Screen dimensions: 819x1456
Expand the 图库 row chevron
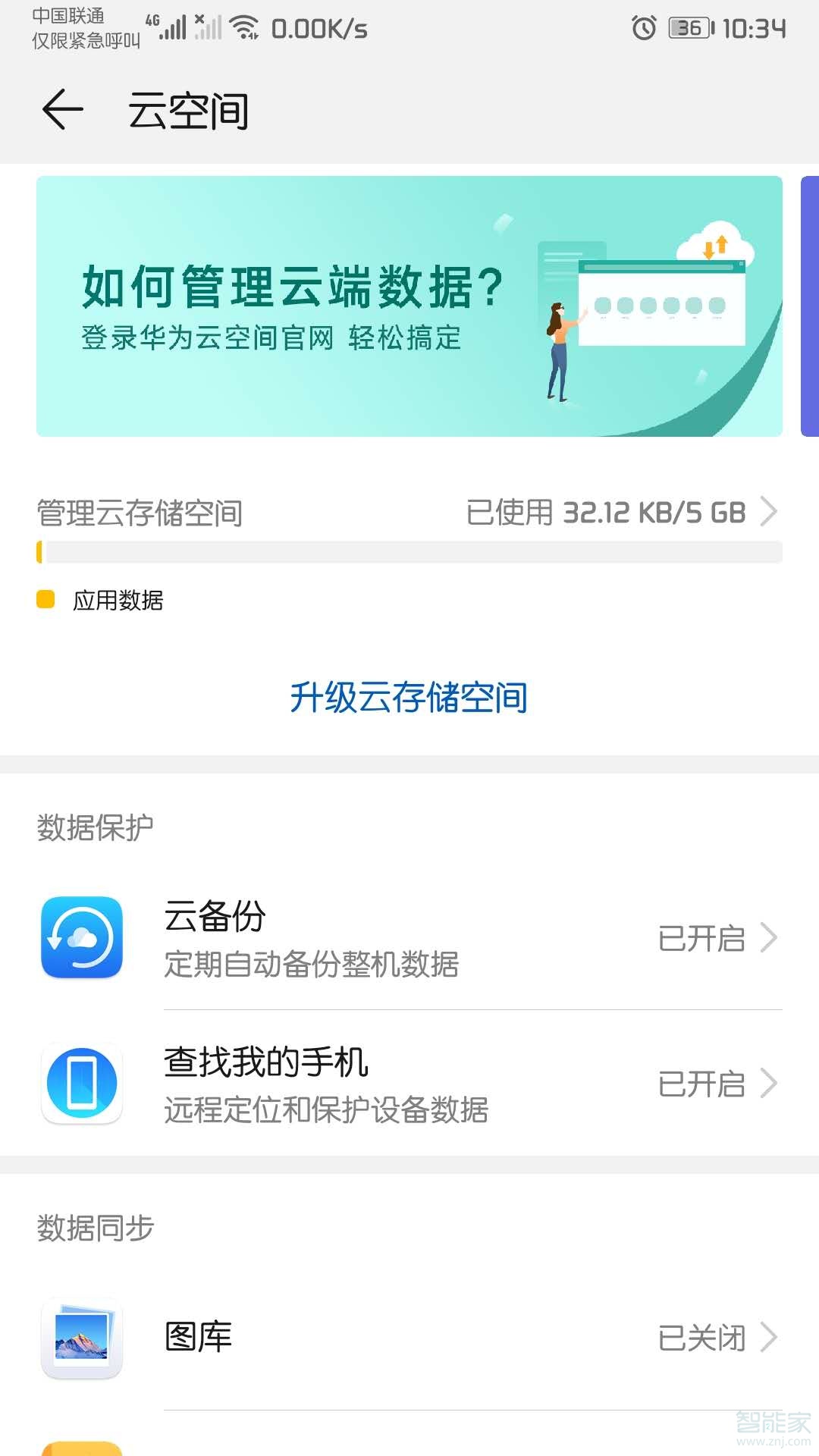773,1338
